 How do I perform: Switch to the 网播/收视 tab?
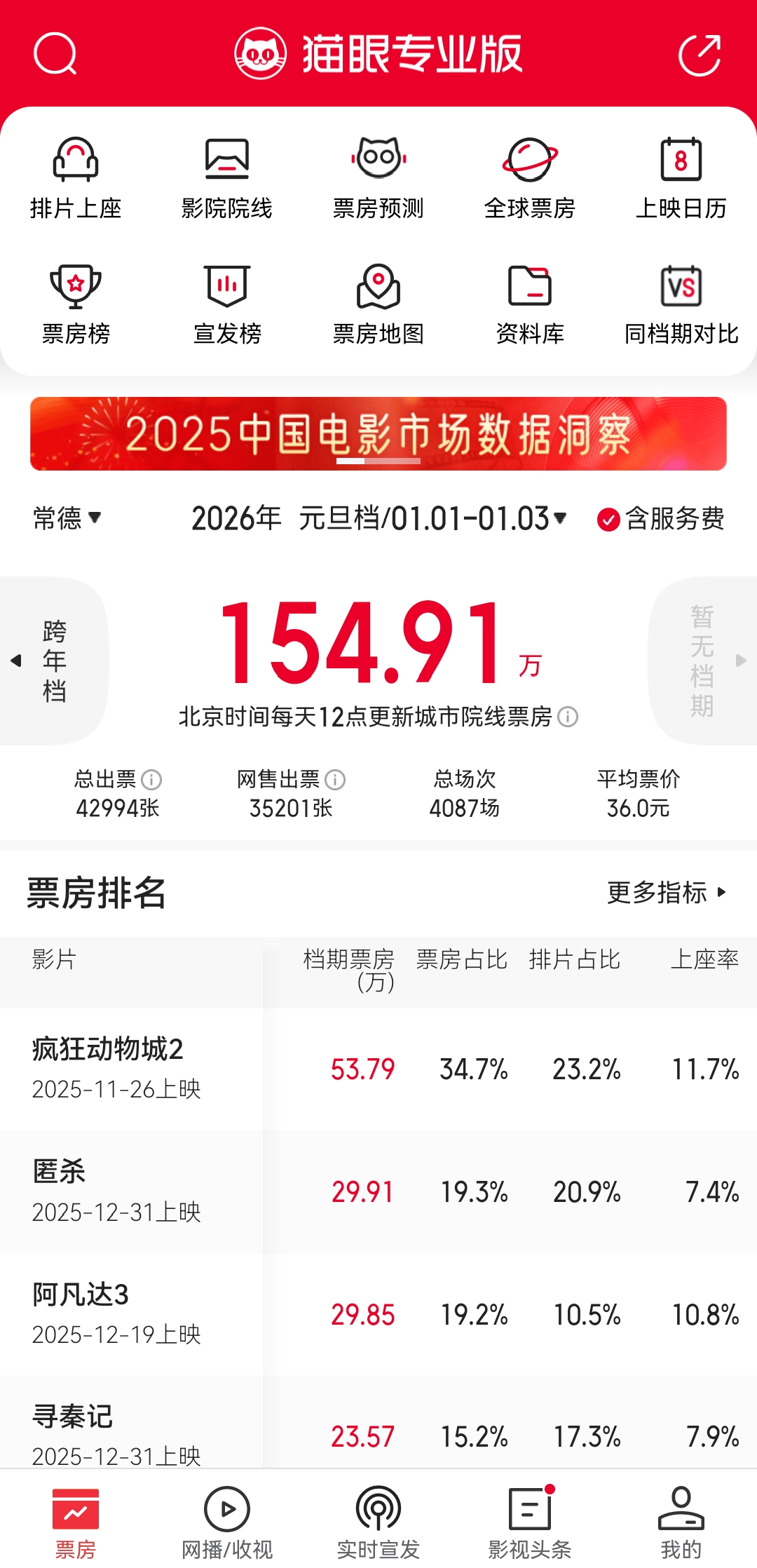coord(227,1522)
